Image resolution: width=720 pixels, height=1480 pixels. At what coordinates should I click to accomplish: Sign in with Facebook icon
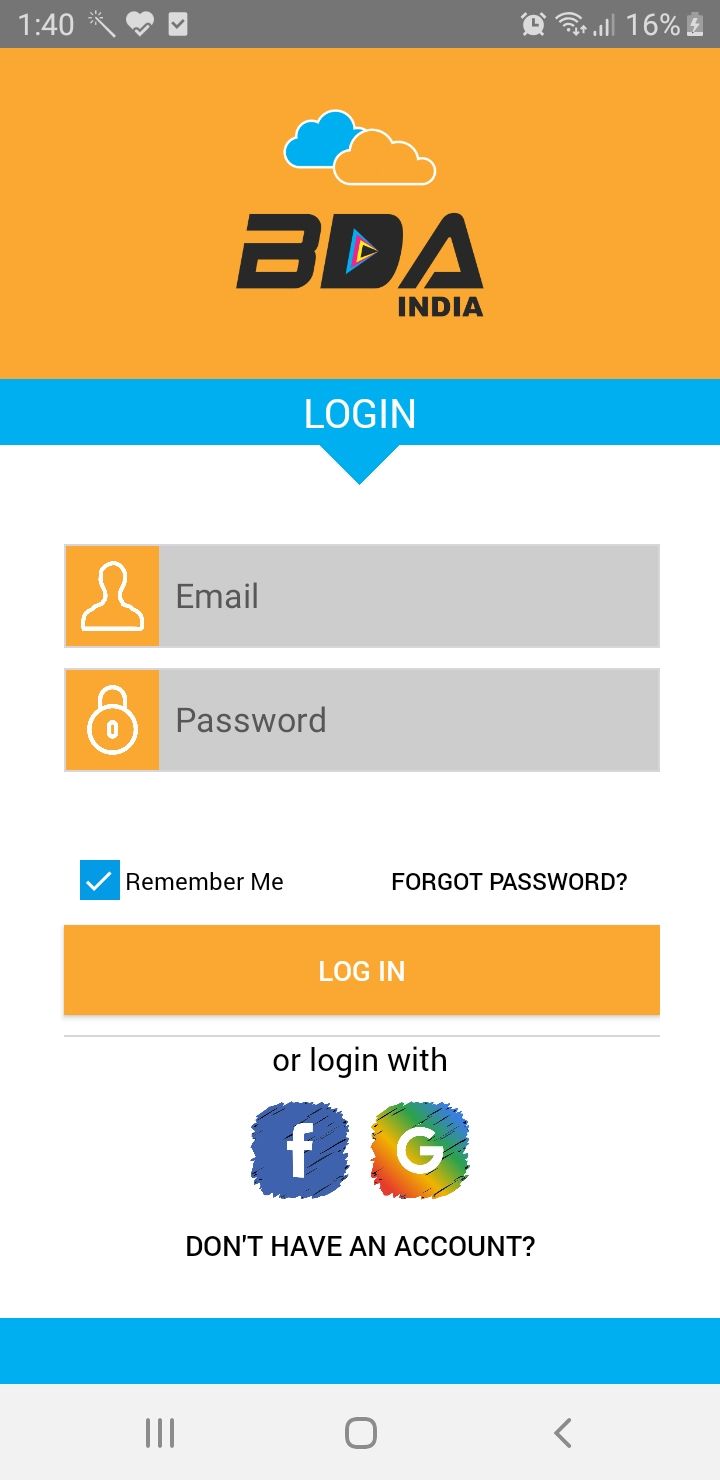pyautogui.click(x=300, y=1150)
